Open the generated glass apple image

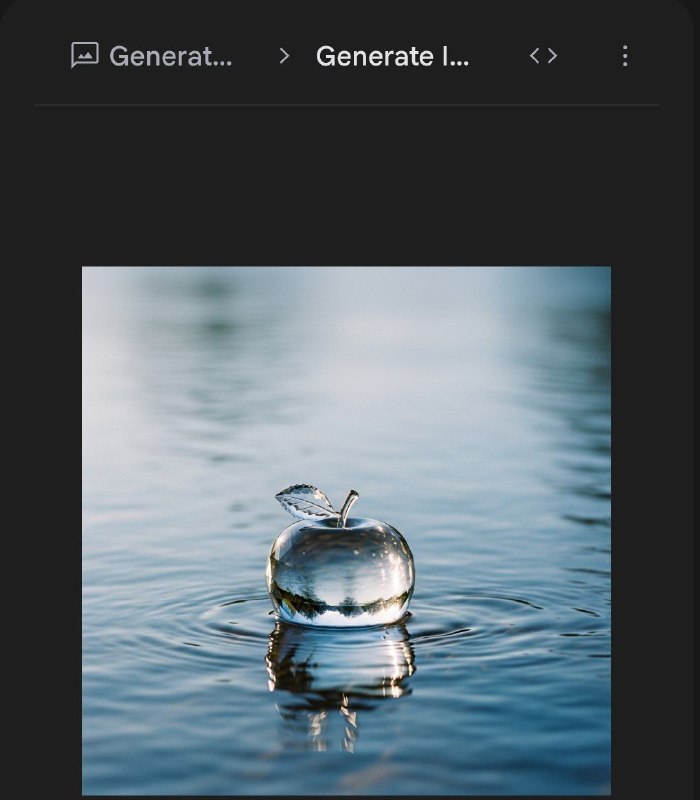pos(346,530)
